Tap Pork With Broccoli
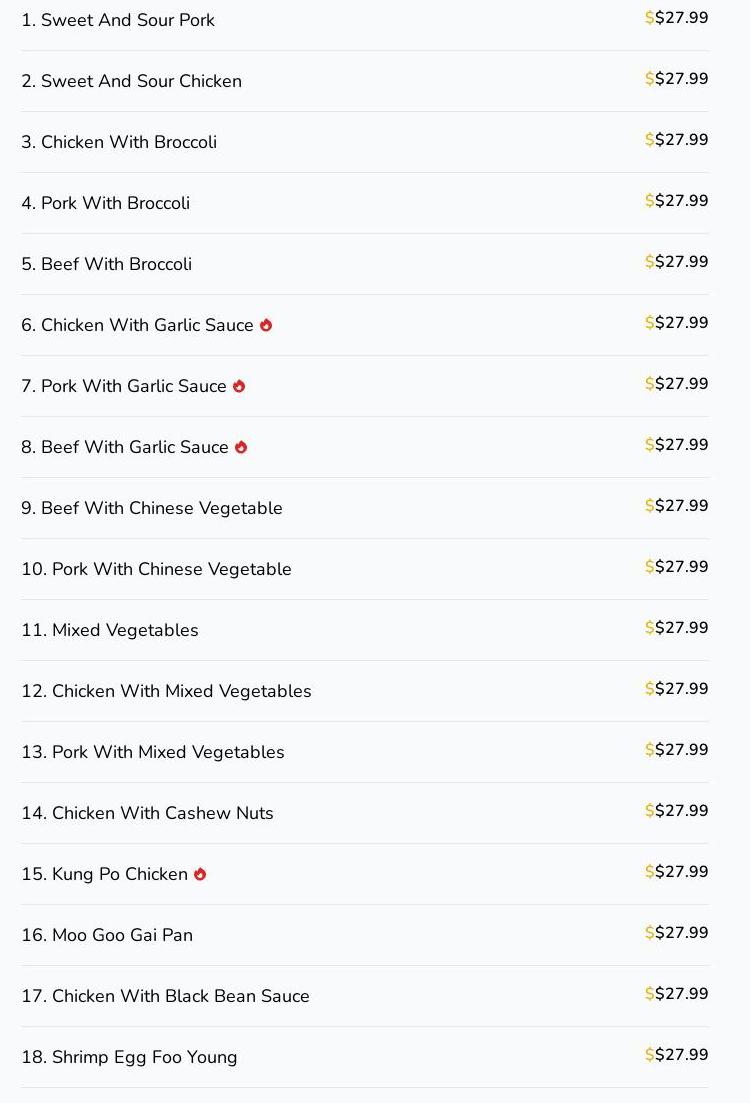 coord(105,203)
